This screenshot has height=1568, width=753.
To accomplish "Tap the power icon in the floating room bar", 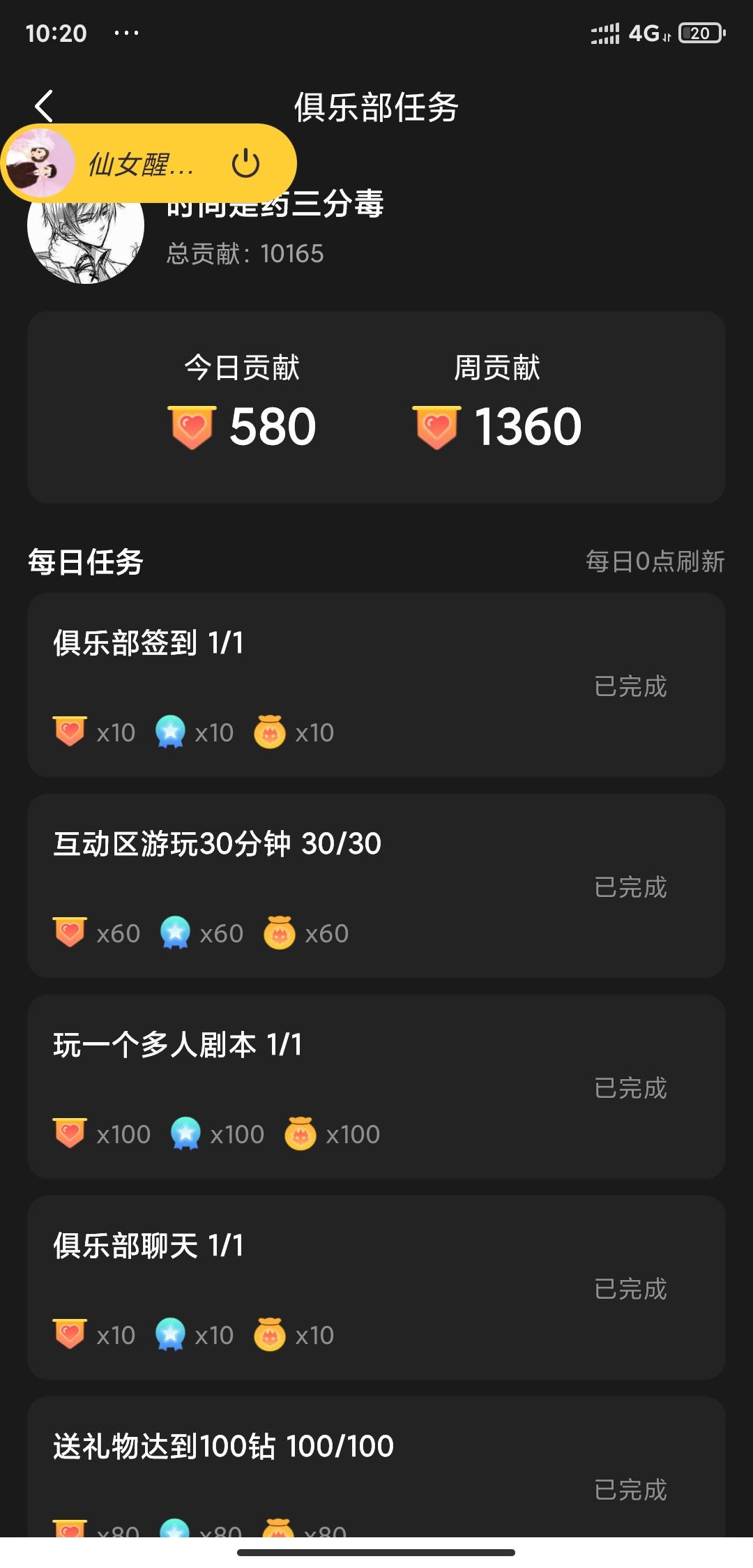I will tap(245, 164).
